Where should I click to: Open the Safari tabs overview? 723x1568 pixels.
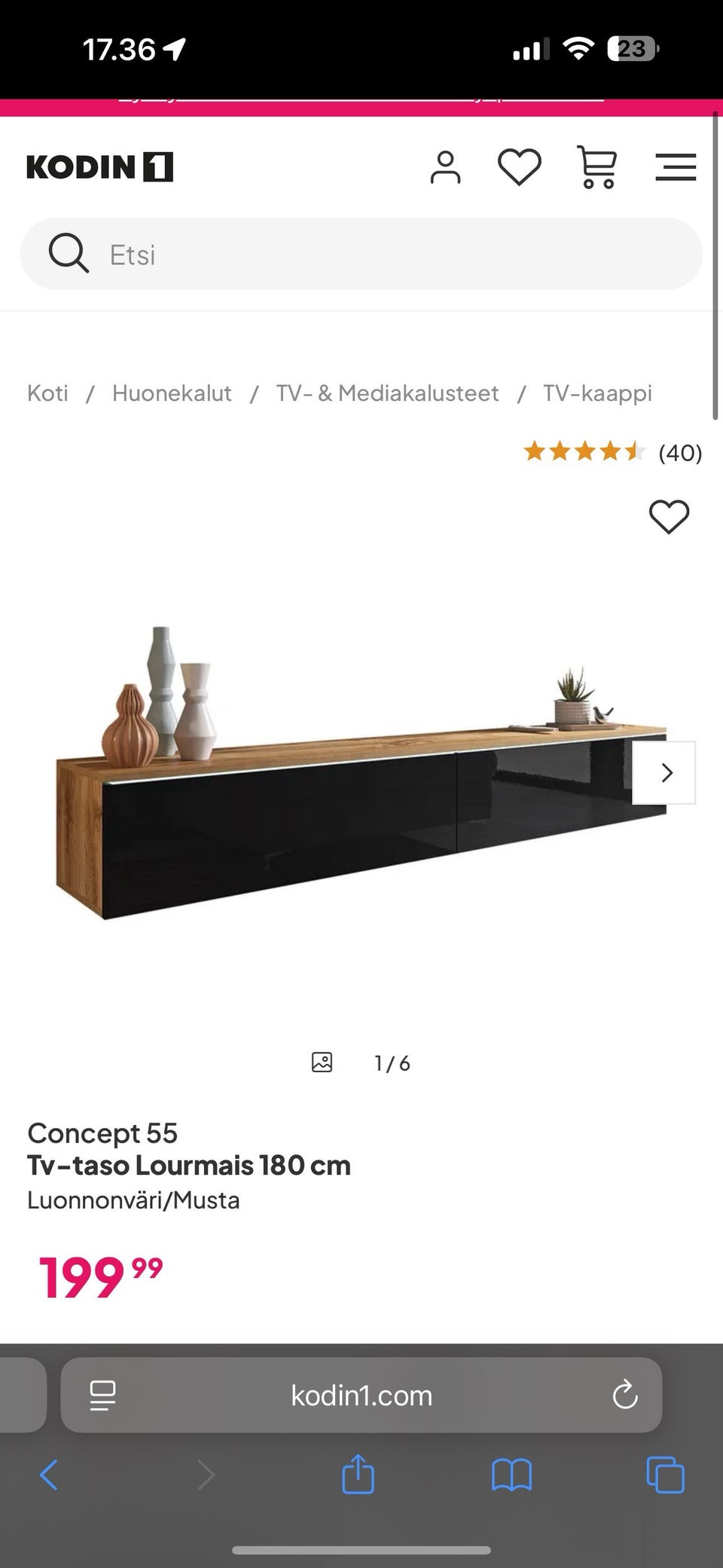tap(665, 1475)
